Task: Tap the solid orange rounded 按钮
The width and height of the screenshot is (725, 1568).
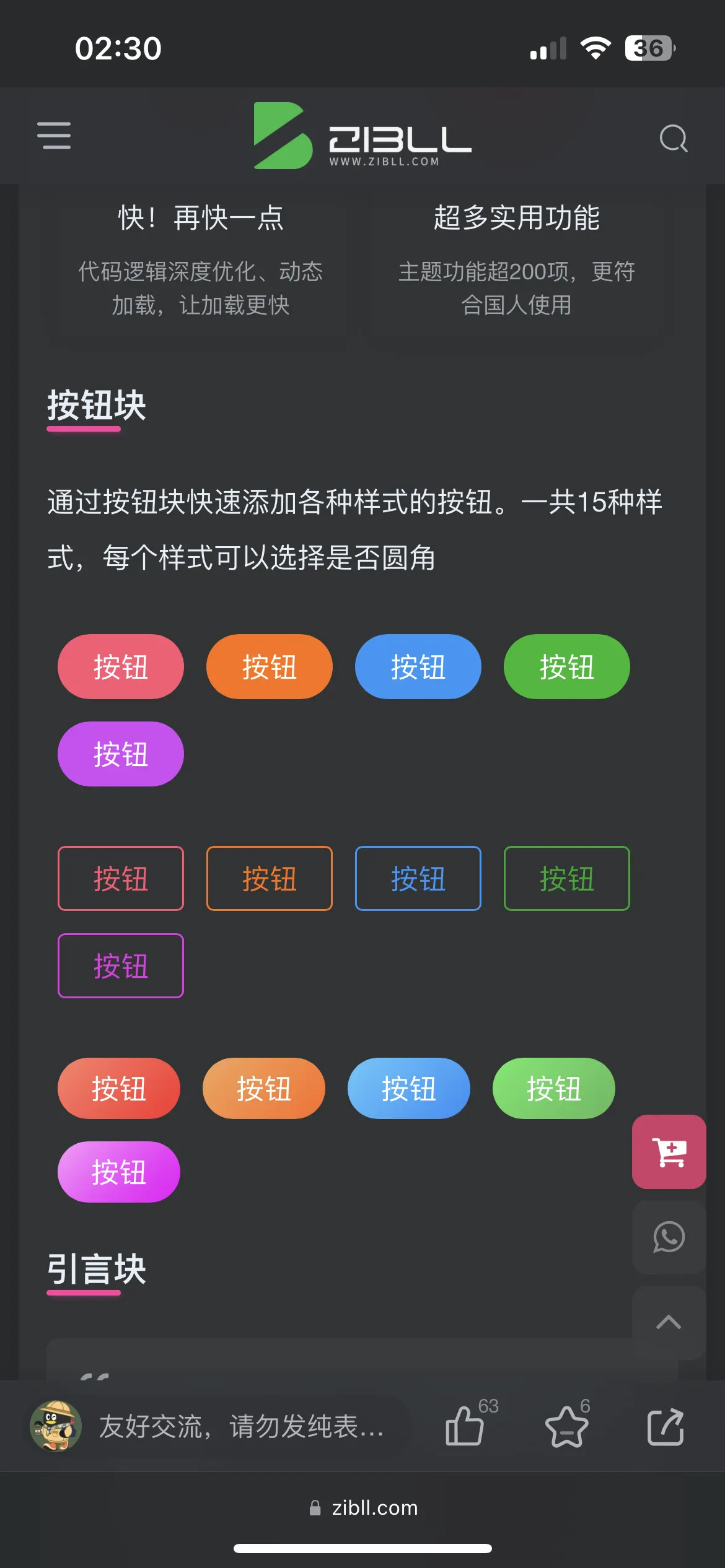Action: coord(270,667)
